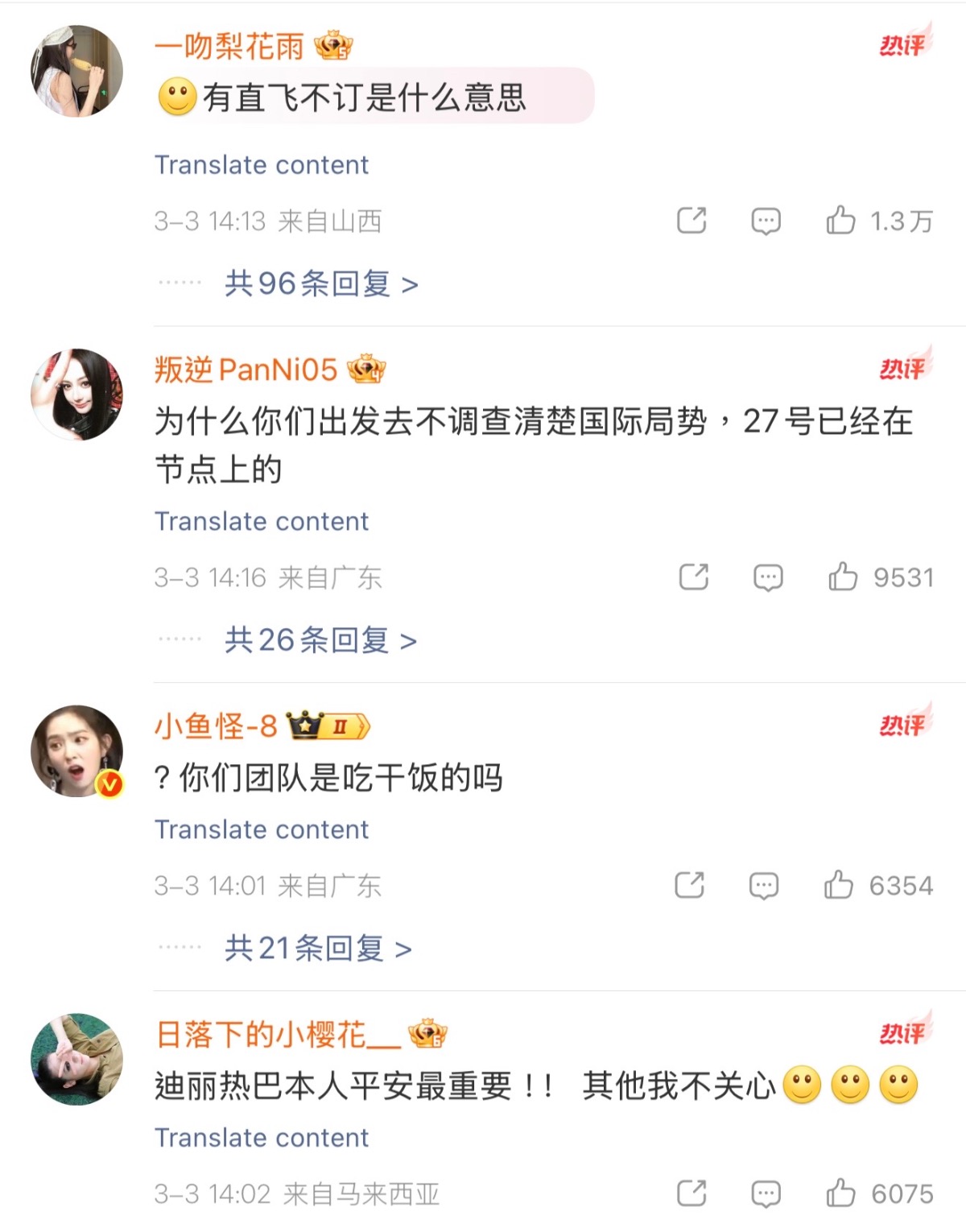Like 小鱼怪-8's comment
This screenshot has height=1232, width=966.
839,886
